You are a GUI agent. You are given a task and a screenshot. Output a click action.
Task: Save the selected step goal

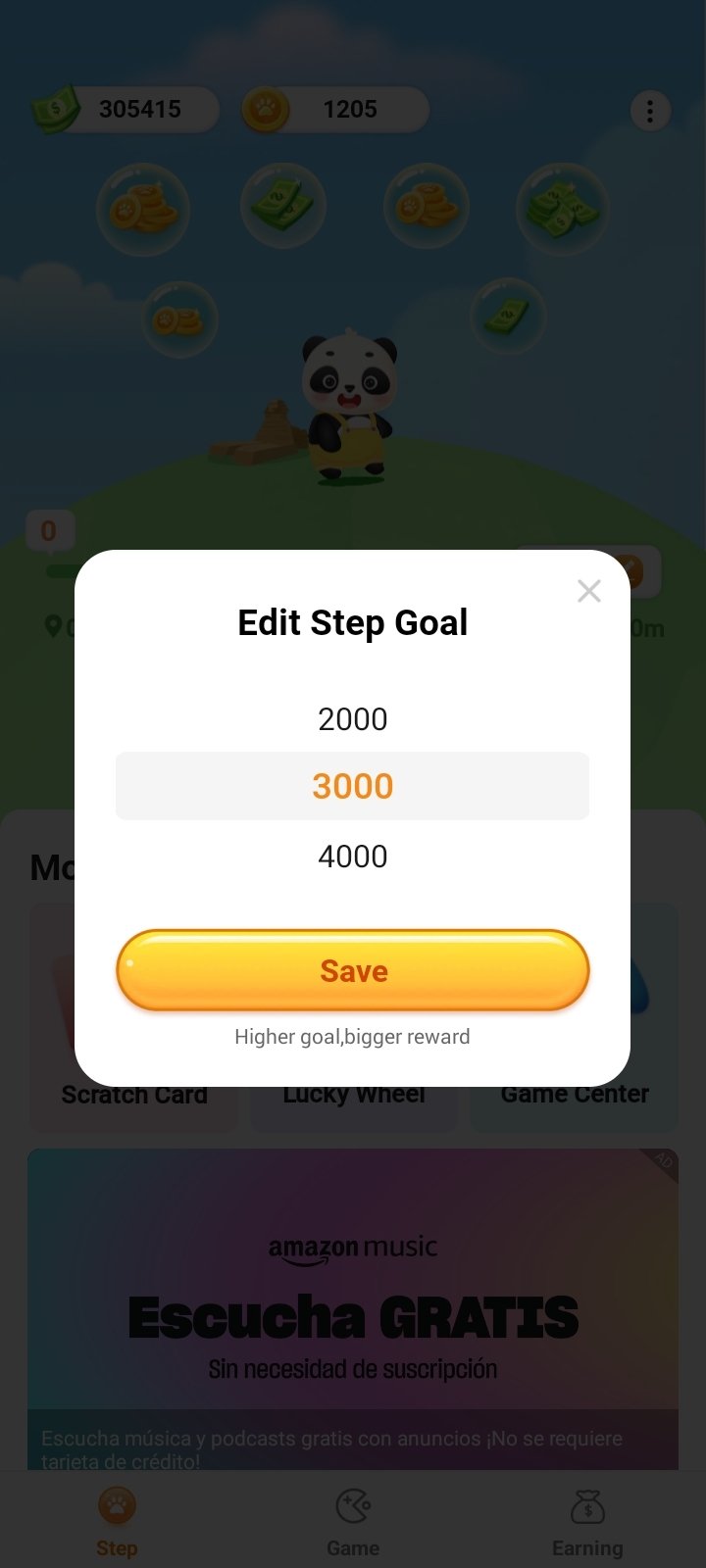[x=353, y=970]
